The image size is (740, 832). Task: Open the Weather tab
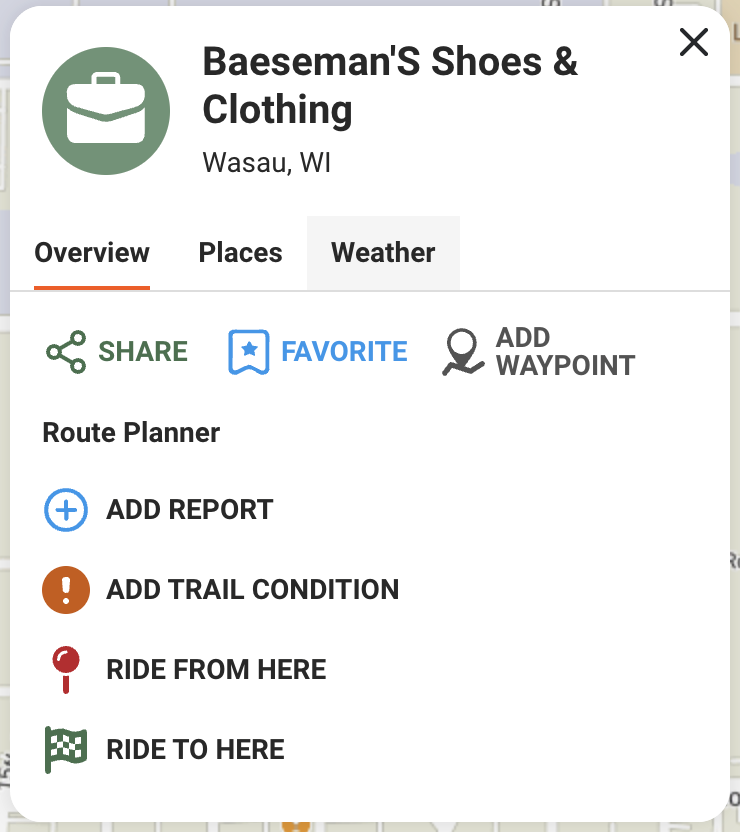383,253
